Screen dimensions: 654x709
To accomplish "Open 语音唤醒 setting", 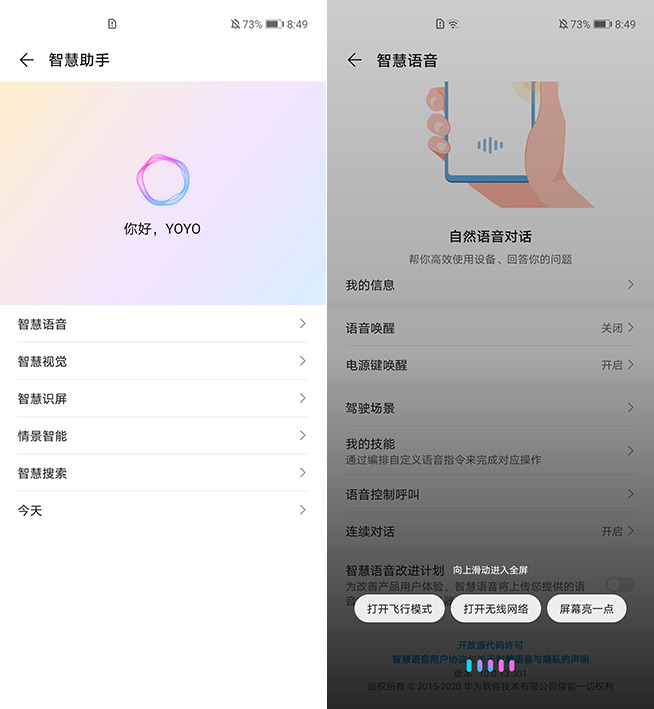I will click(490, 328).
